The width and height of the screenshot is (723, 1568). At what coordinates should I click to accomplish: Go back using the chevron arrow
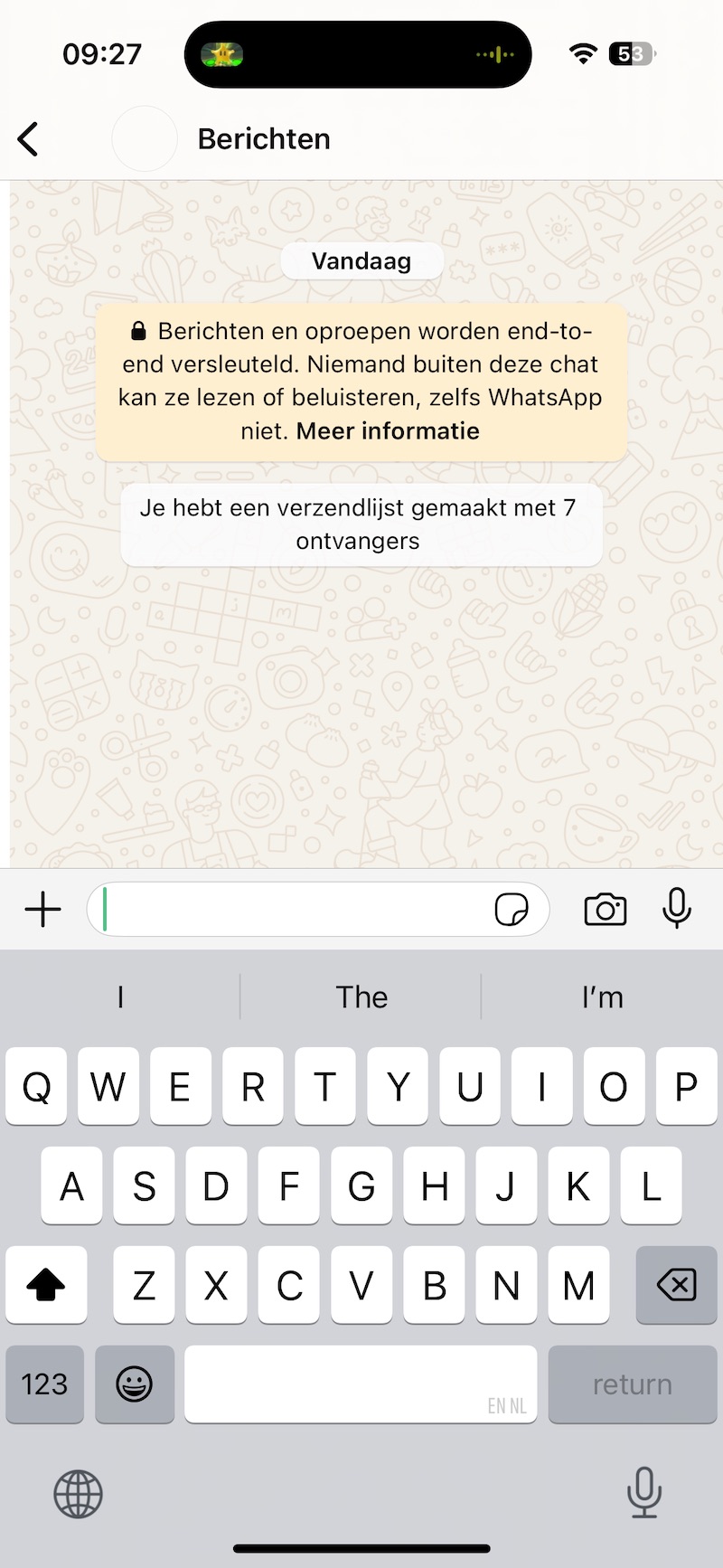coord(28,138)
